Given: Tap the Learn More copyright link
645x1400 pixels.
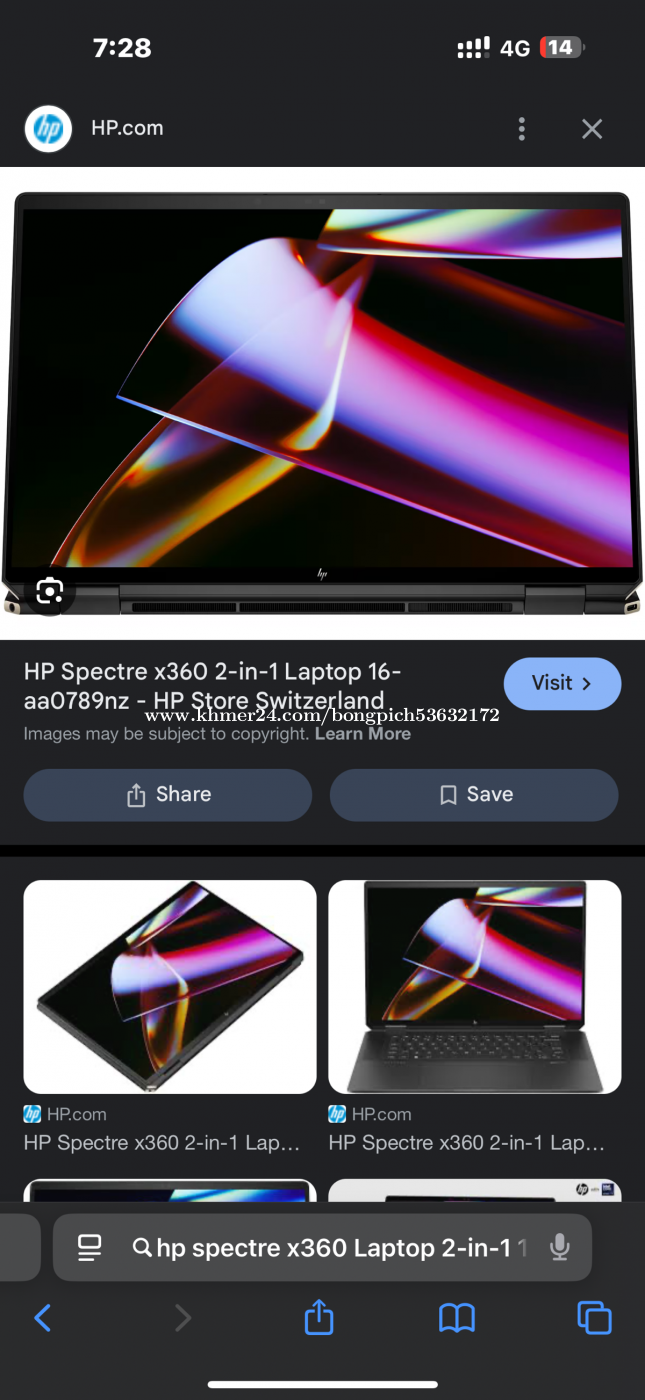Looking at the screenshot, I should click(x=363, y=733).
